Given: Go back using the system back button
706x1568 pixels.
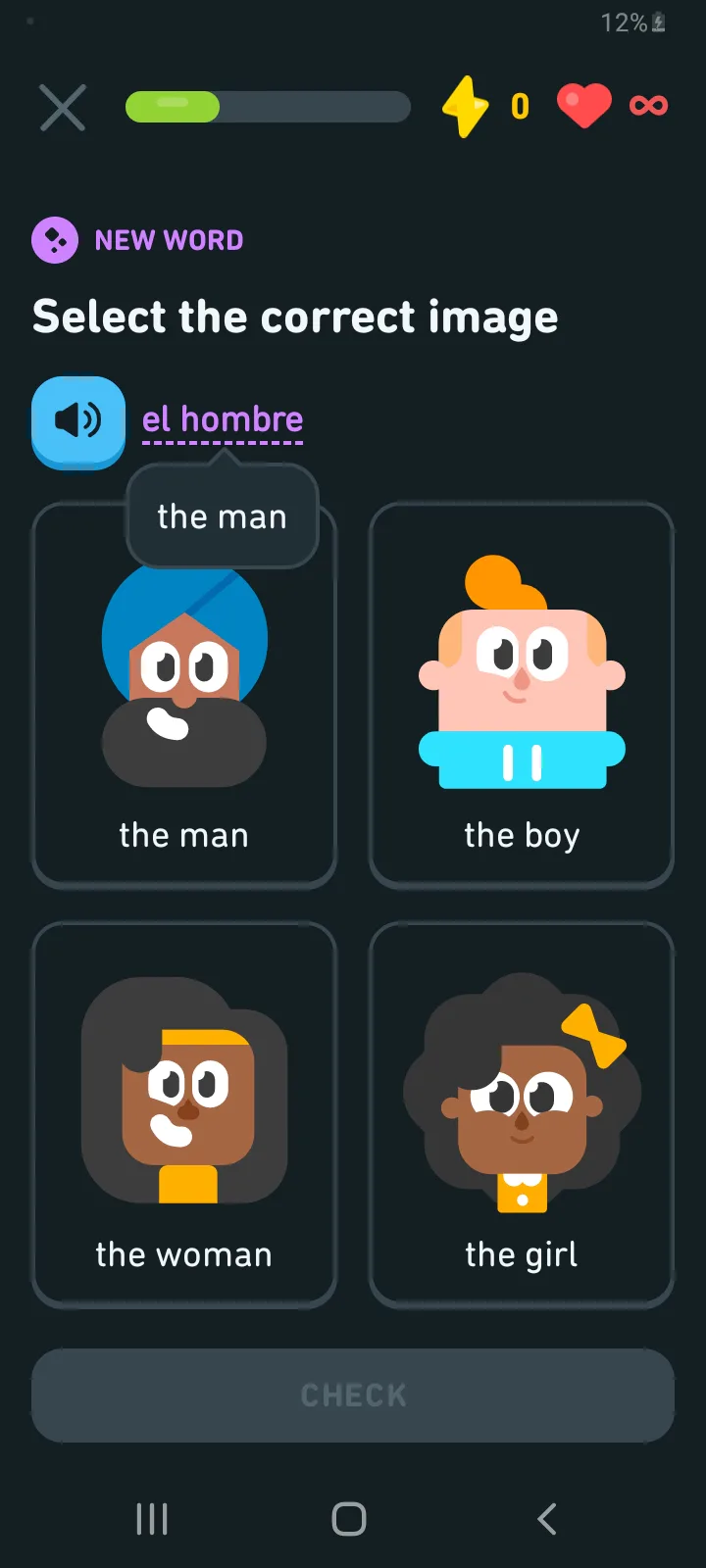Looking at the screenshot, I should point(547,1519).
